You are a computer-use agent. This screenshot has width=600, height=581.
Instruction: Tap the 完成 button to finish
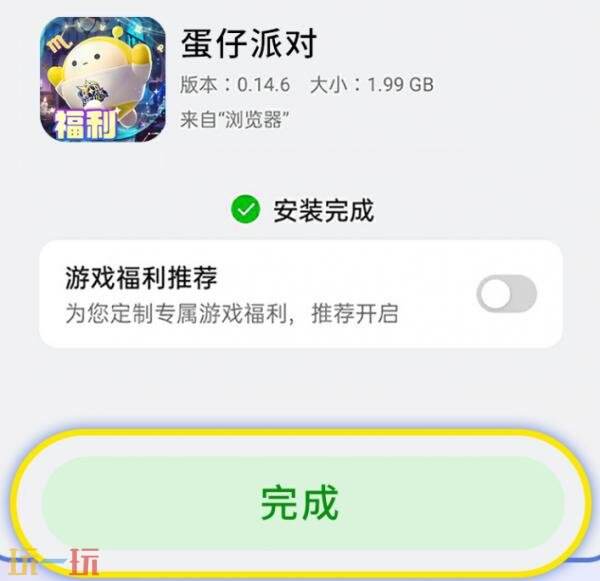[x=300, y=503]
